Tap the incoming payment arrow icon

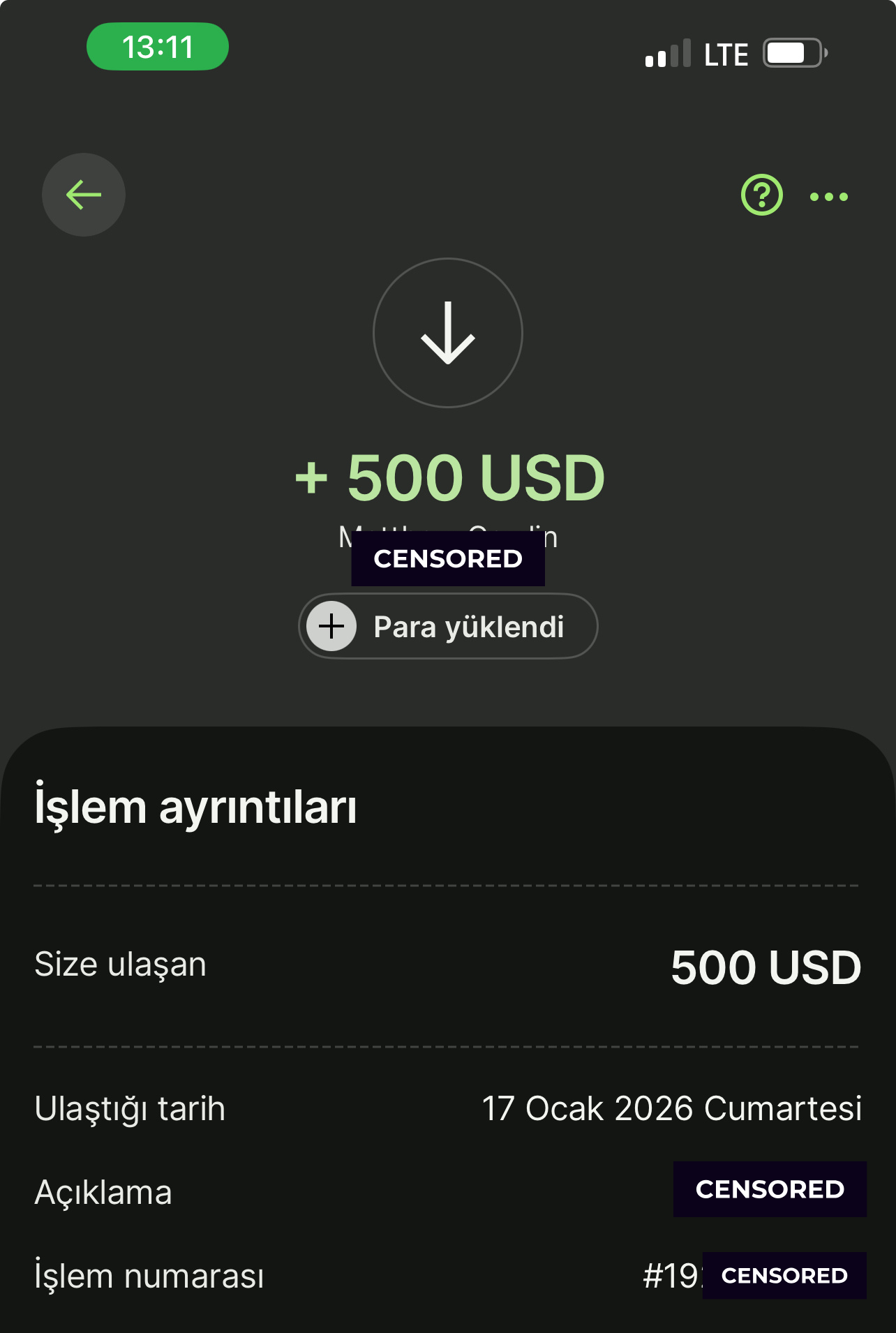point(447,333)
